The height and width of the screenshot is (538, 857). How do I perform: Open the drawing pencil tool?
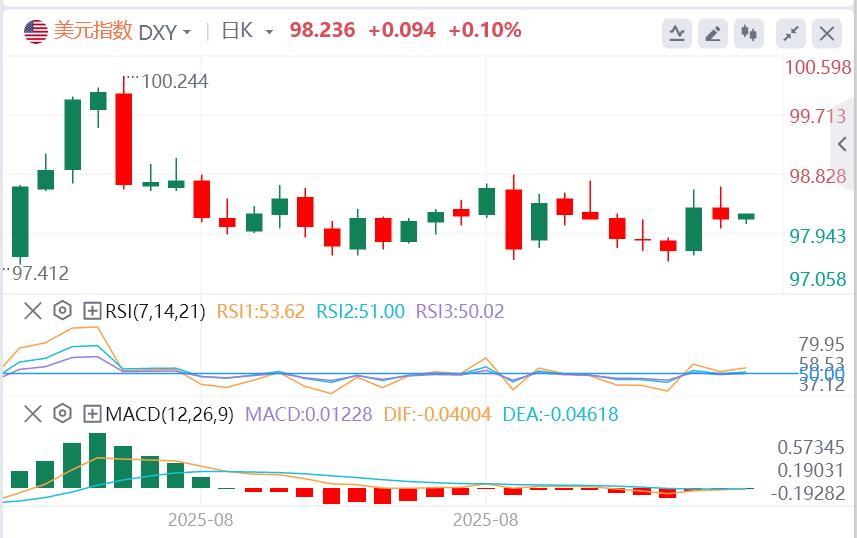tap(713, 34)
